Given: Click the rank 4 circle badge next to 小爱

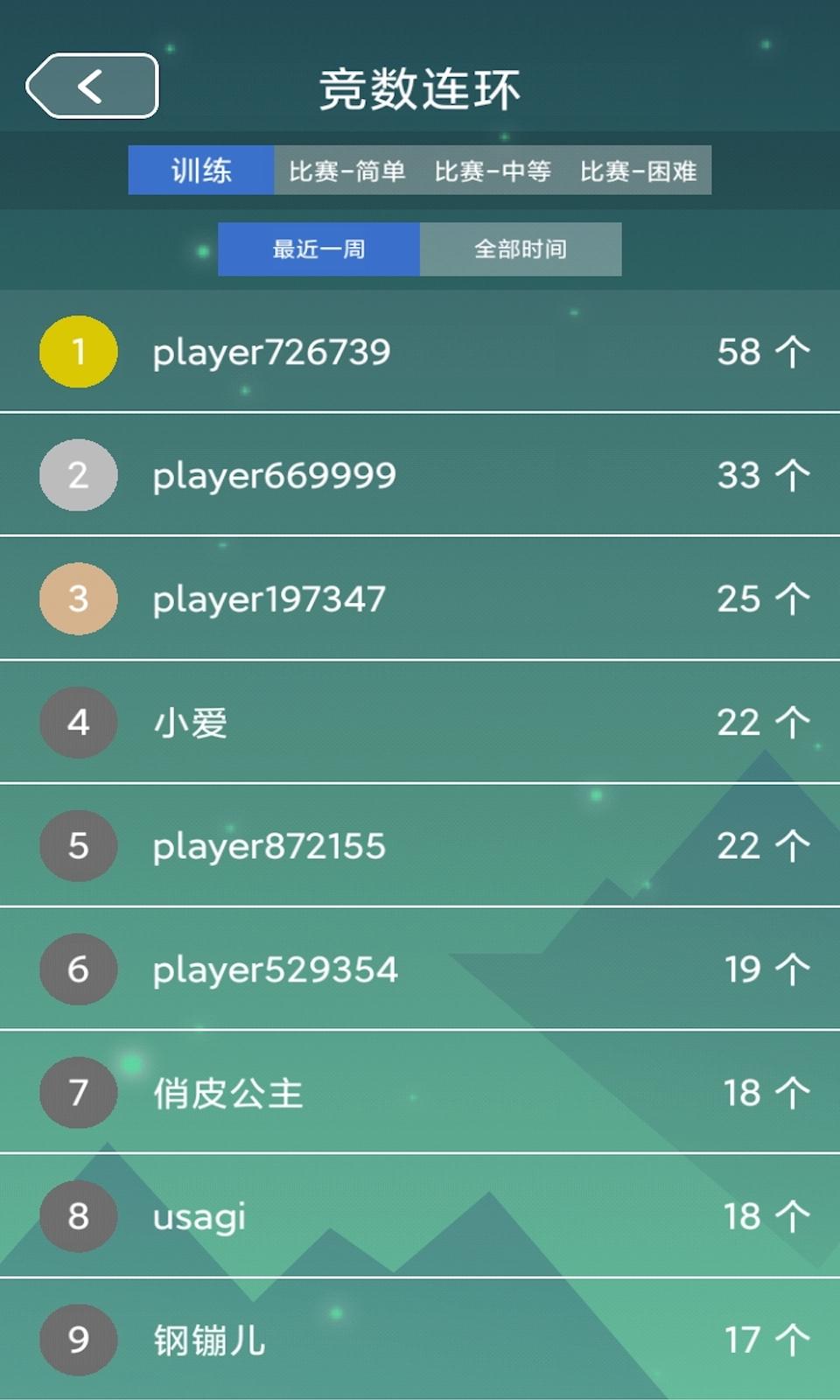Looking at the screenshot, I should pyautogui.click(x=78, y=723).
